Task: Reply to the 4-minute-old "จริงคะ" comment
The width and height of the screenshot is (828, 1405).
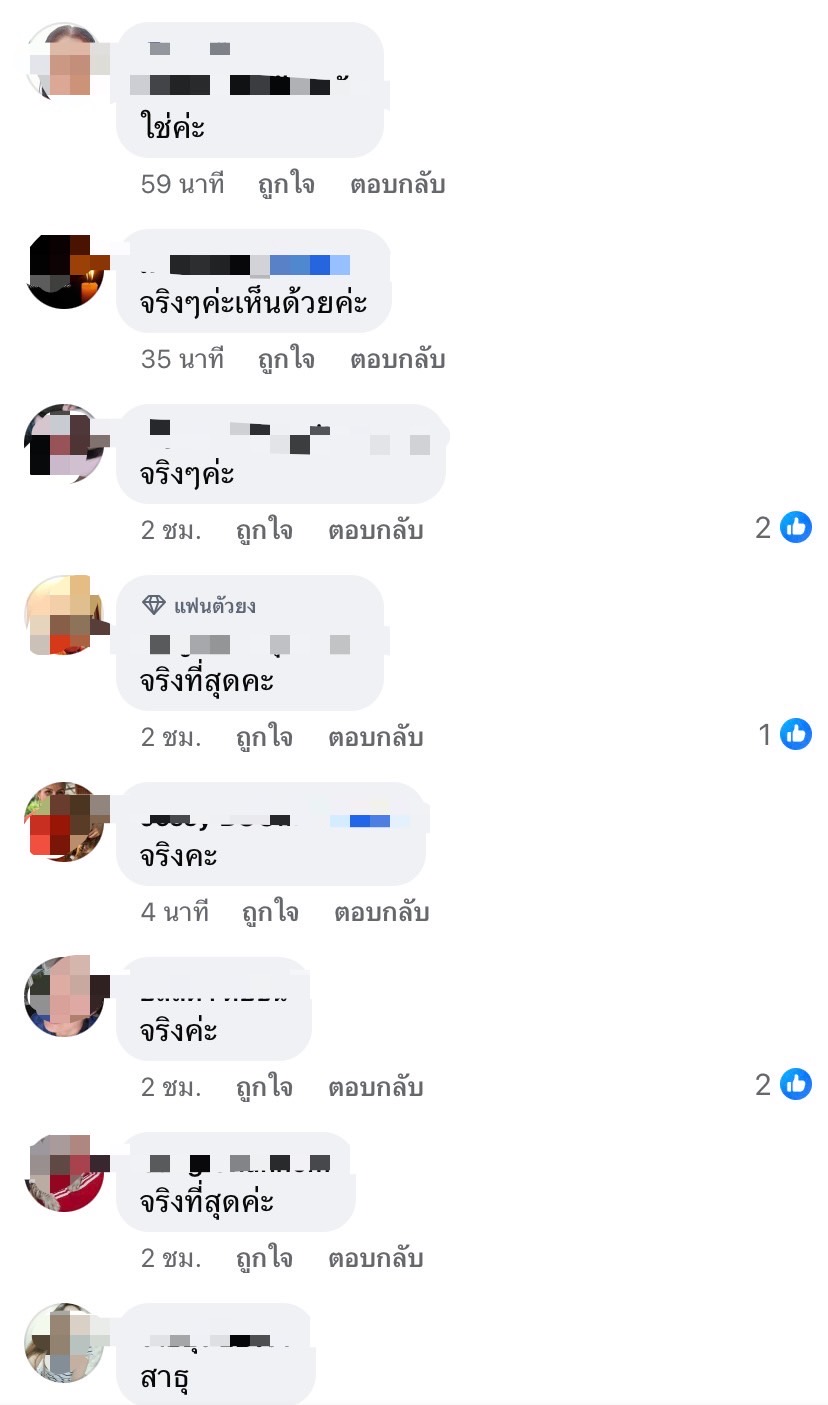Action: point(381,912)
